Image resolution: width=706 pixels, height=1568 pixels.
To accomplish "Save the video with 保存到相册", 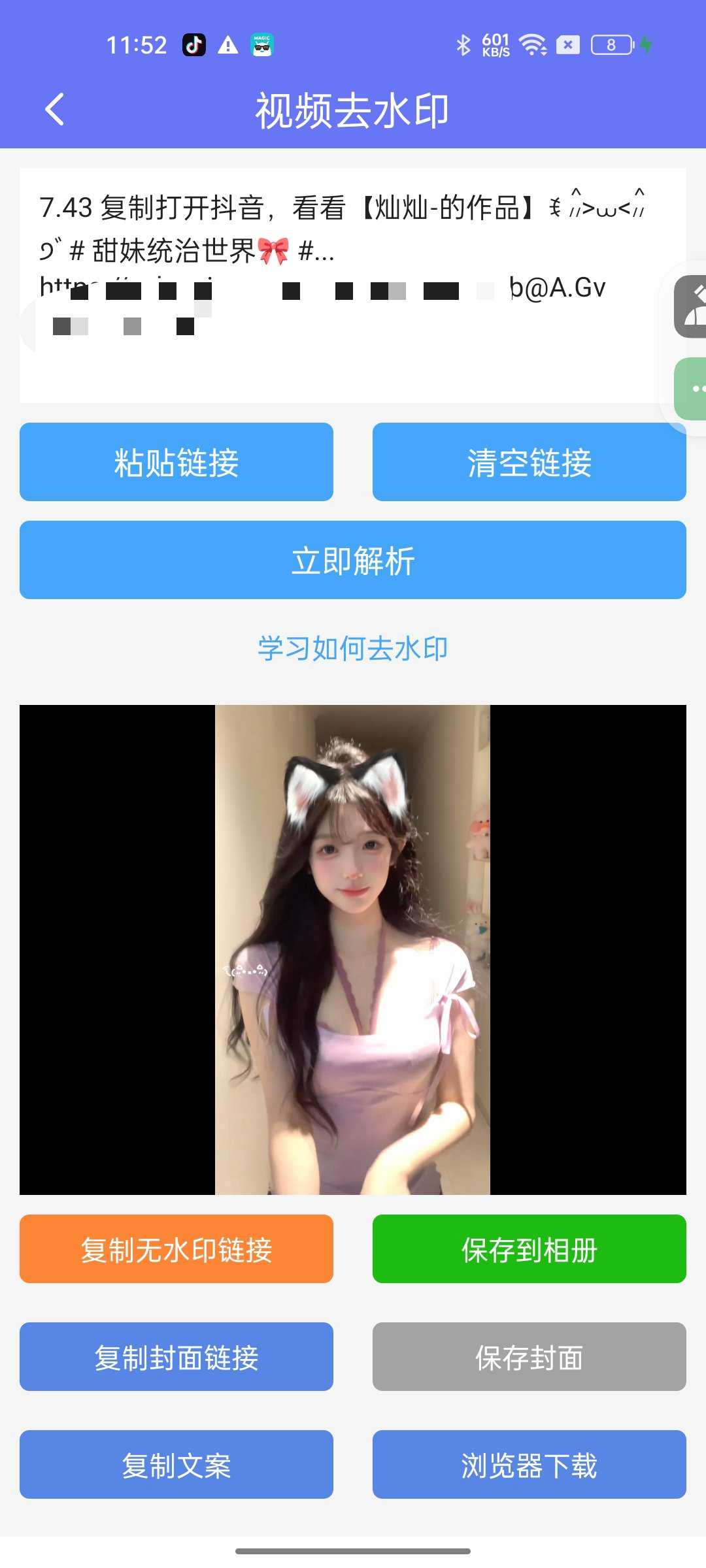I will click(x=529, y=1249).
